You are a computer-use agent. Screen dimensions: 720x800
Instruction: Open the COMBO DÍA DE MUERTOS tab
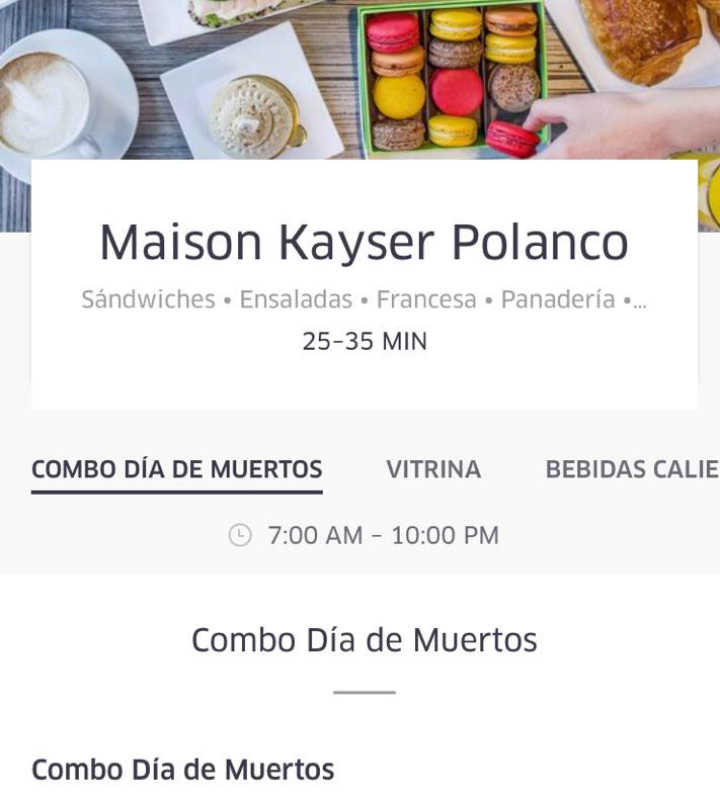[x=176, y=467]
